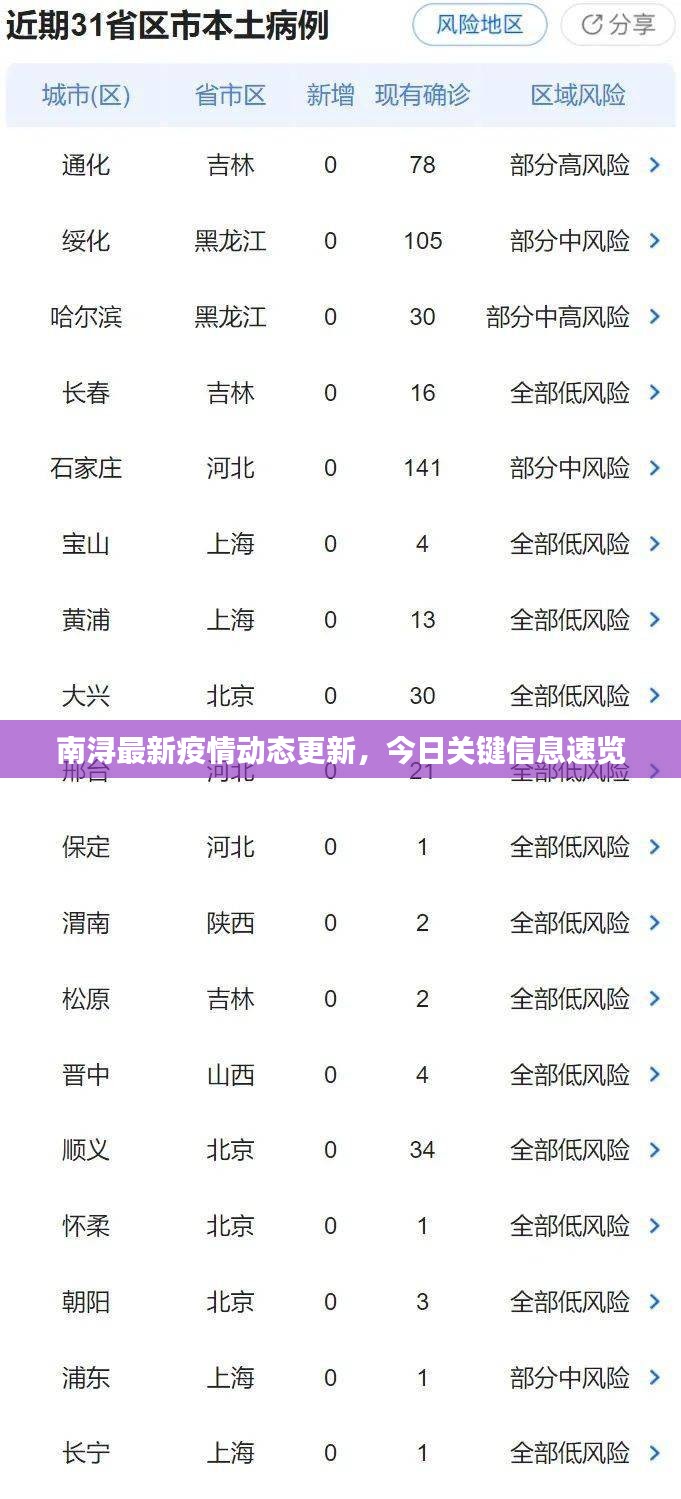Open the 朝阳 row
The width and height of the screenshot is (681, 1499).
tap(340, 1302)
